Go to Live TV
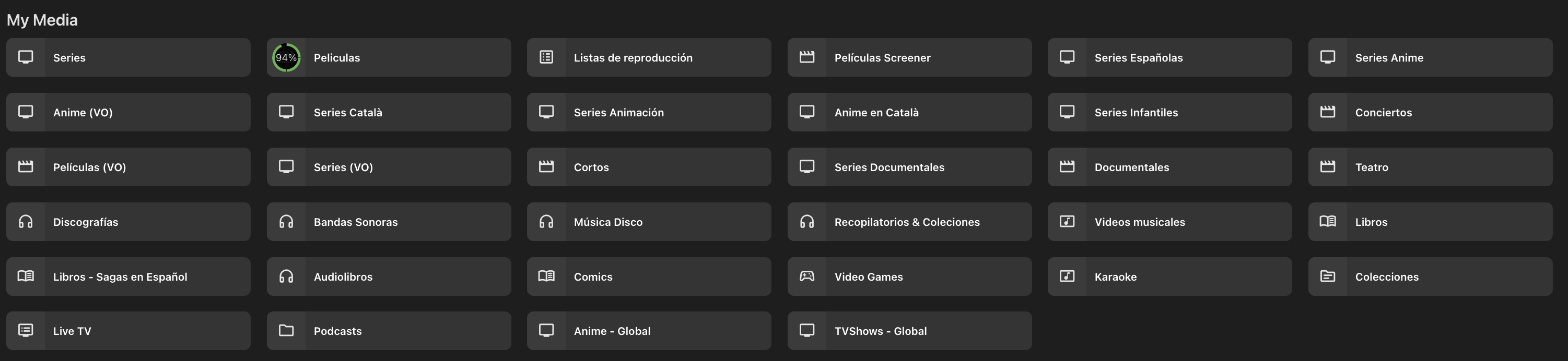The height and width of the screenshot is (361, 1568). pos(128,331)
